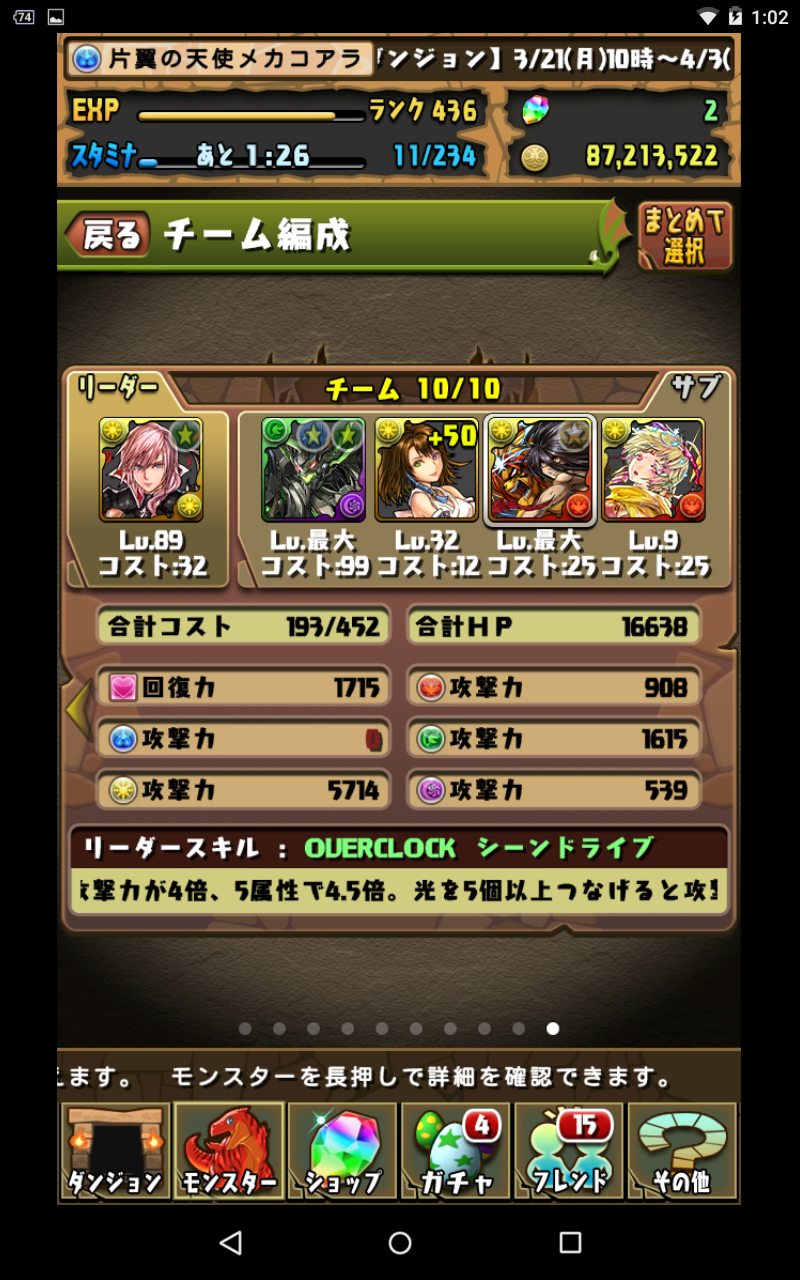
Task: Open the まとめて選択 bulk select button
Action: [685, 236]
